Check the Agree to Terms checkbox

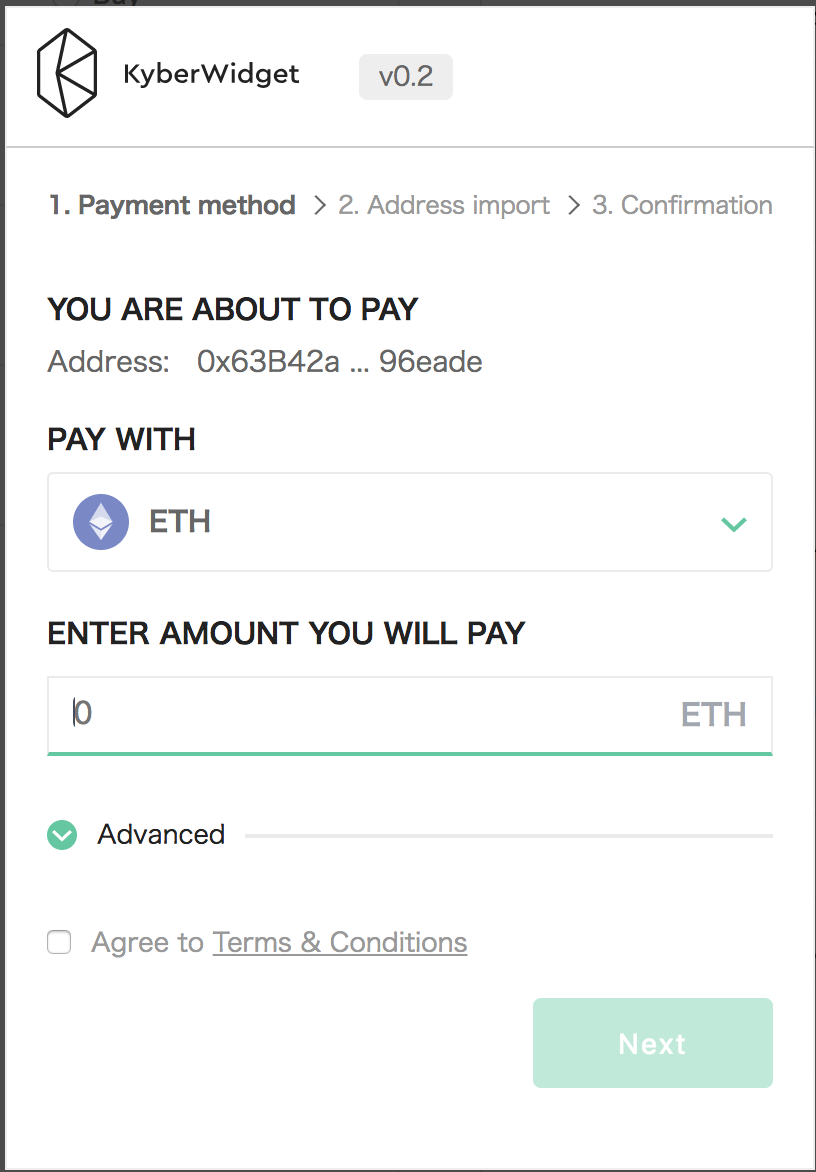click(x=60, y=942)
